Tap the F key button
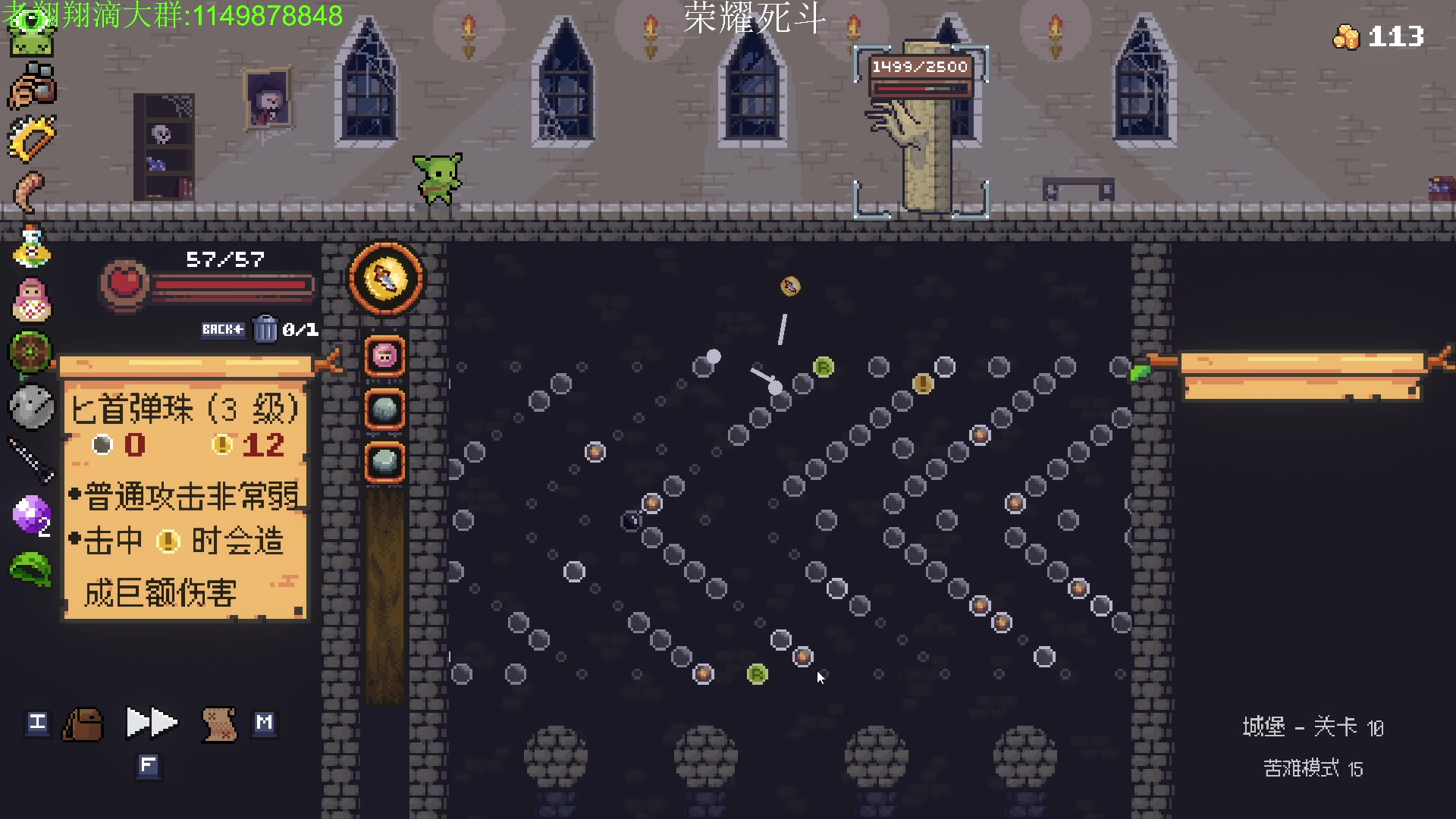This screenshot has width=1456, height=819. [x=148, y=766]
